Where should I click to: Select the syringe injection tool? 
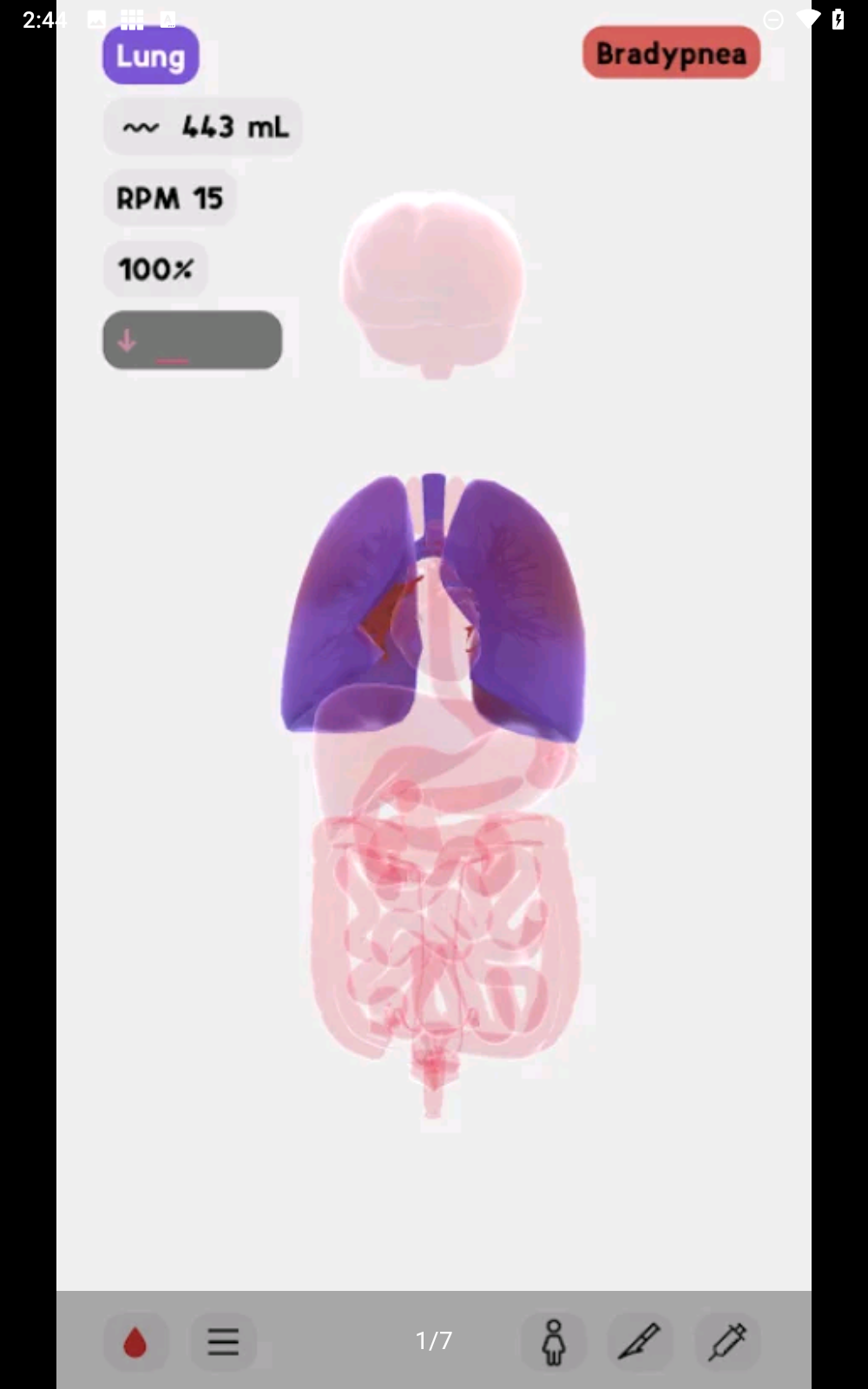tap(727, 1342)
